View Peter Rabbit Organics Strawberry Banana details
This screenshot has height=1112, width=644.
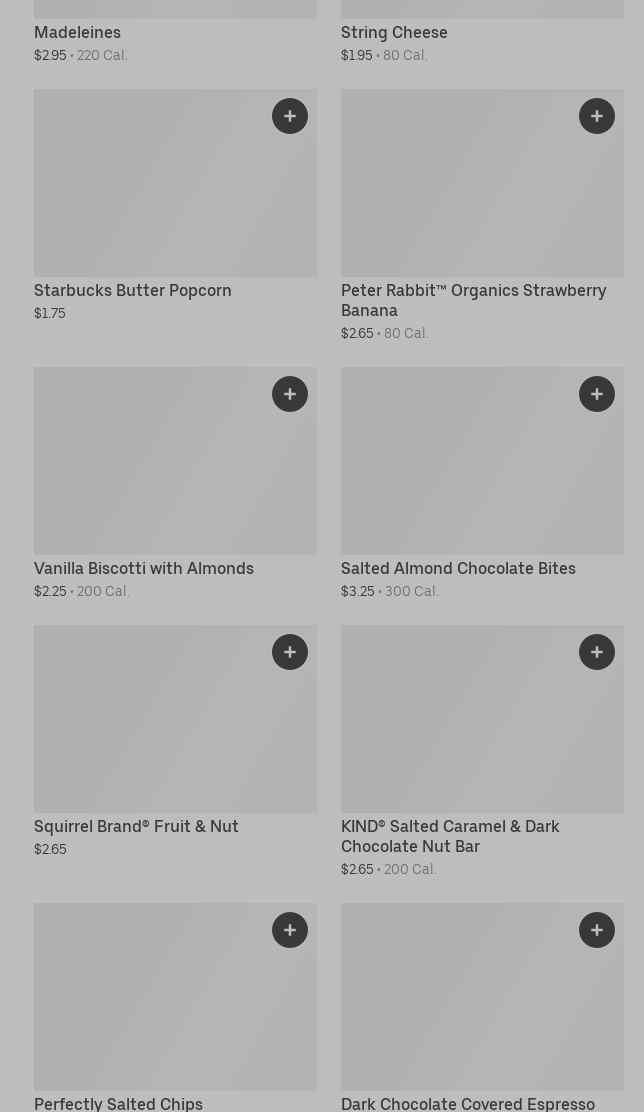click(x=460, y=200)
